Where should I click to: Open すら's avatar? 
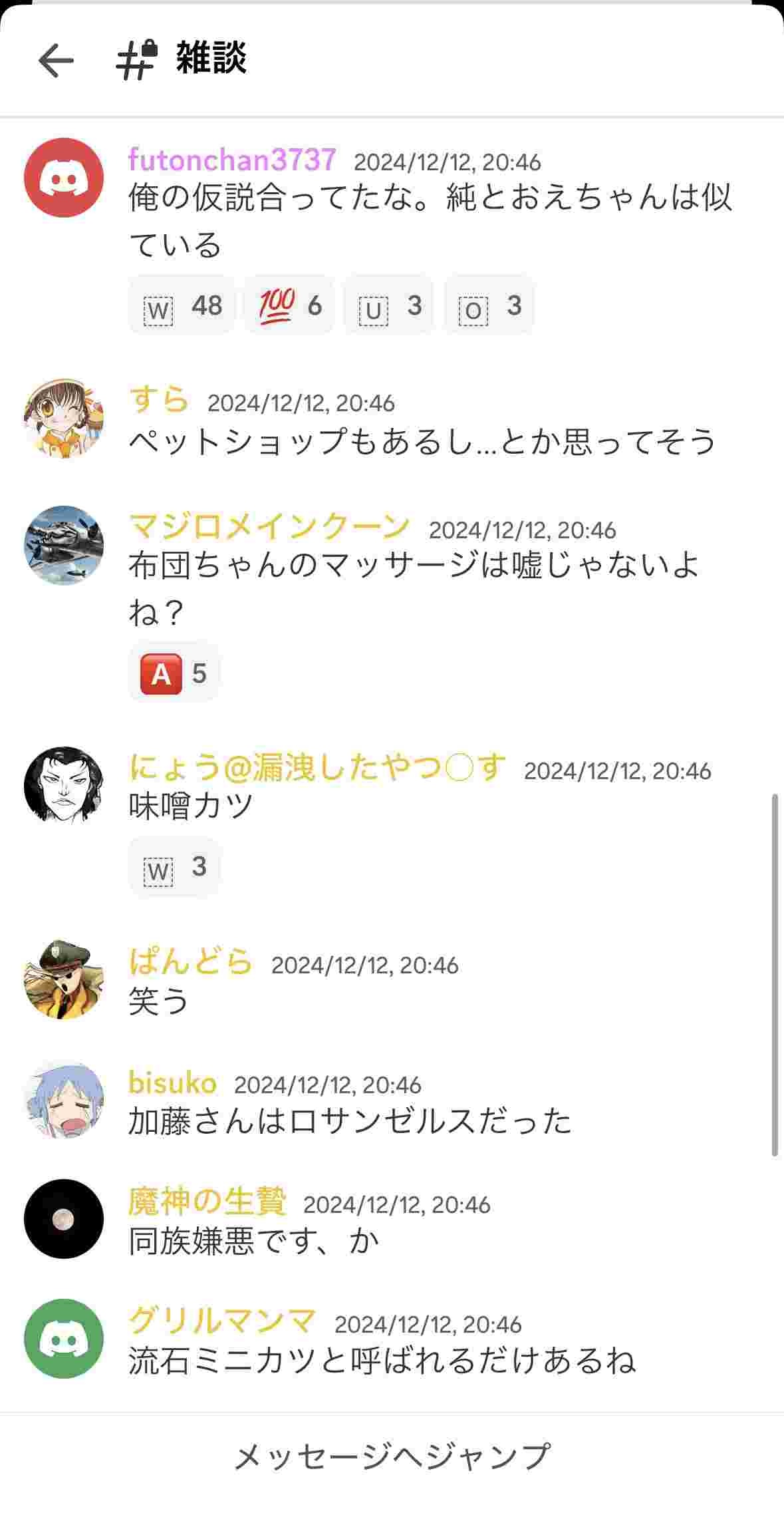[64, 419]
